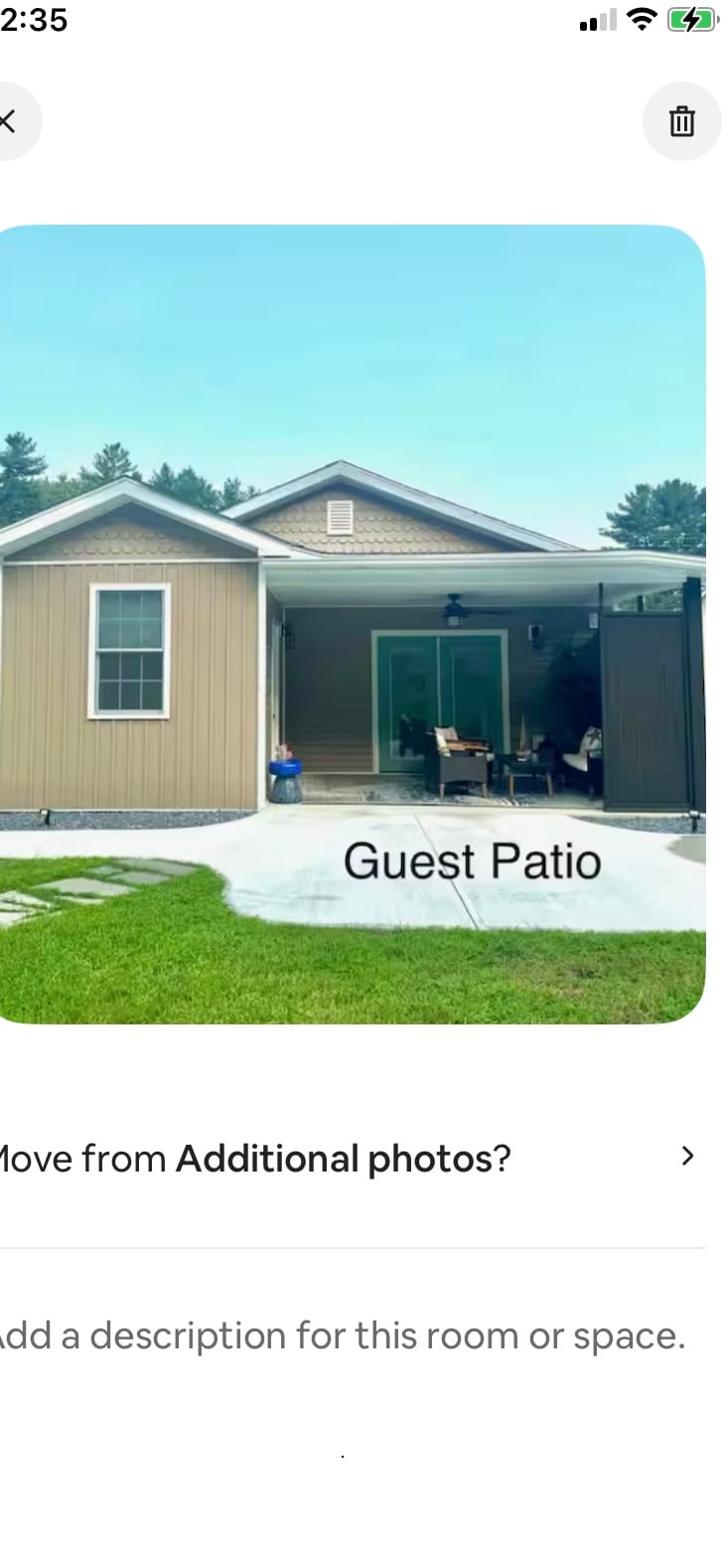
Task: Close the photo editor
Action: pyautogui.click(x=10, y=121)
